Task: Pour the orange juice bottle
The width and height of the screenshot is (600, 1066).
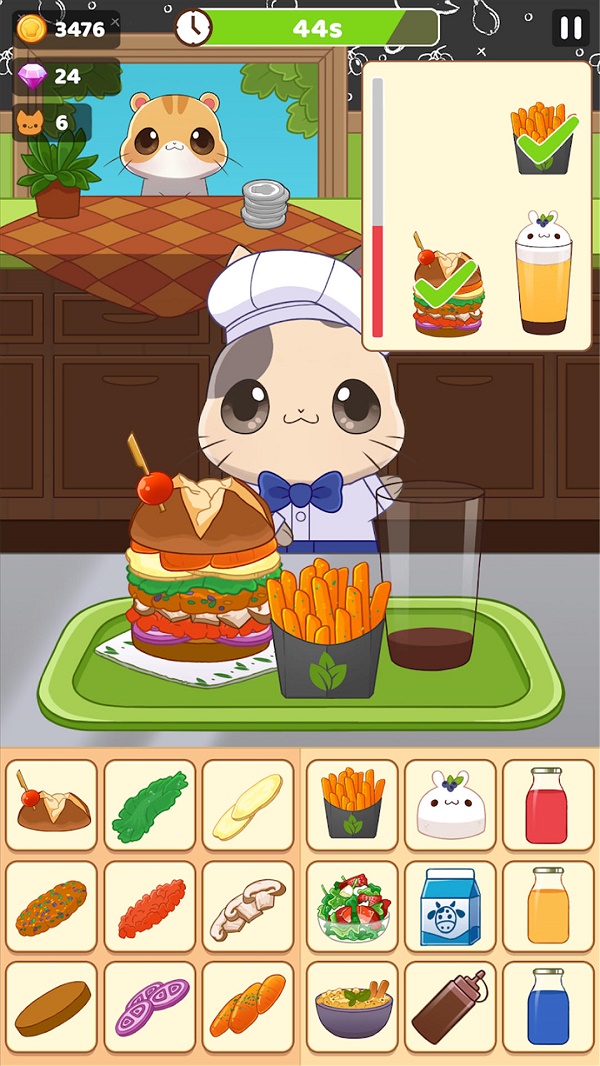Action: pos(547,907)
